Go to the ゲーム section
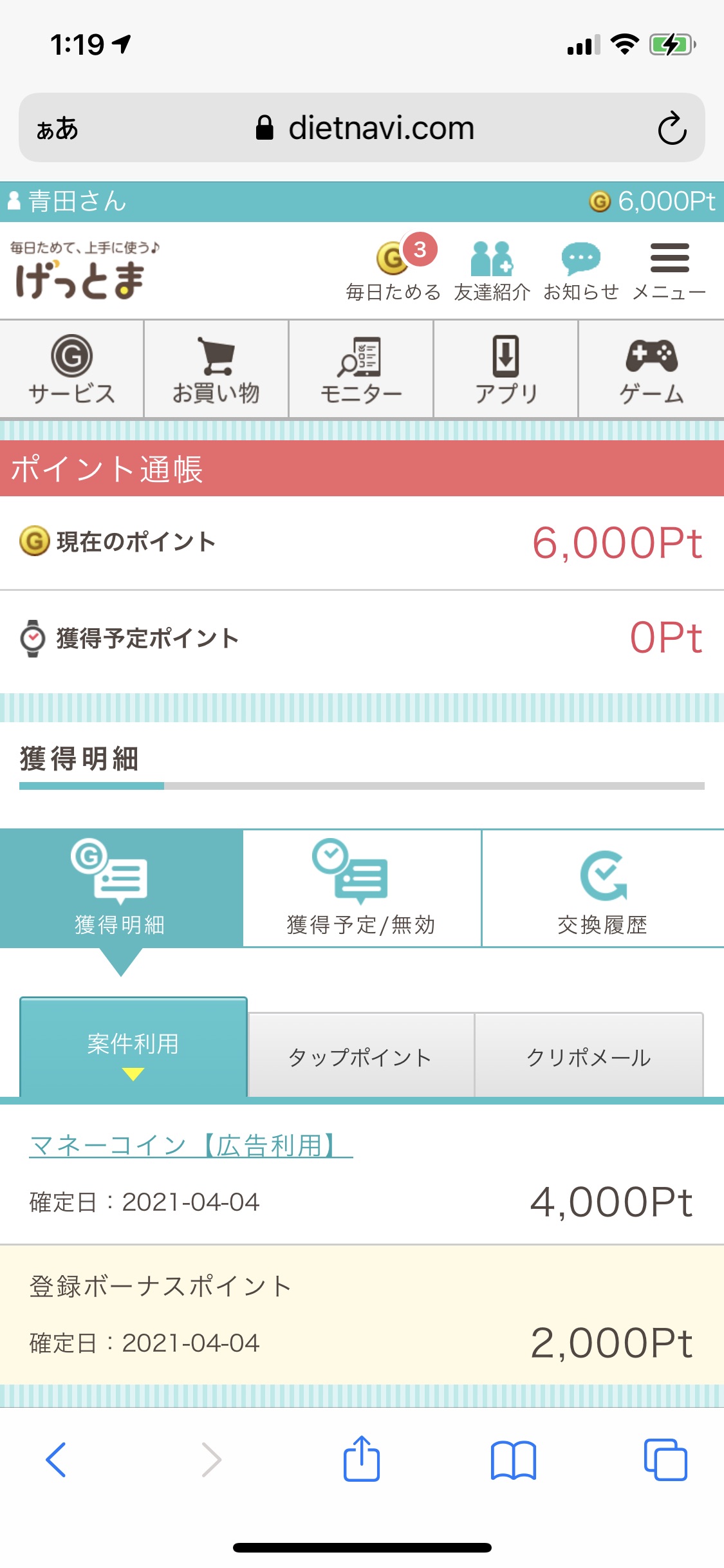This screenshot has width=724, height=1568. (651, 369)
